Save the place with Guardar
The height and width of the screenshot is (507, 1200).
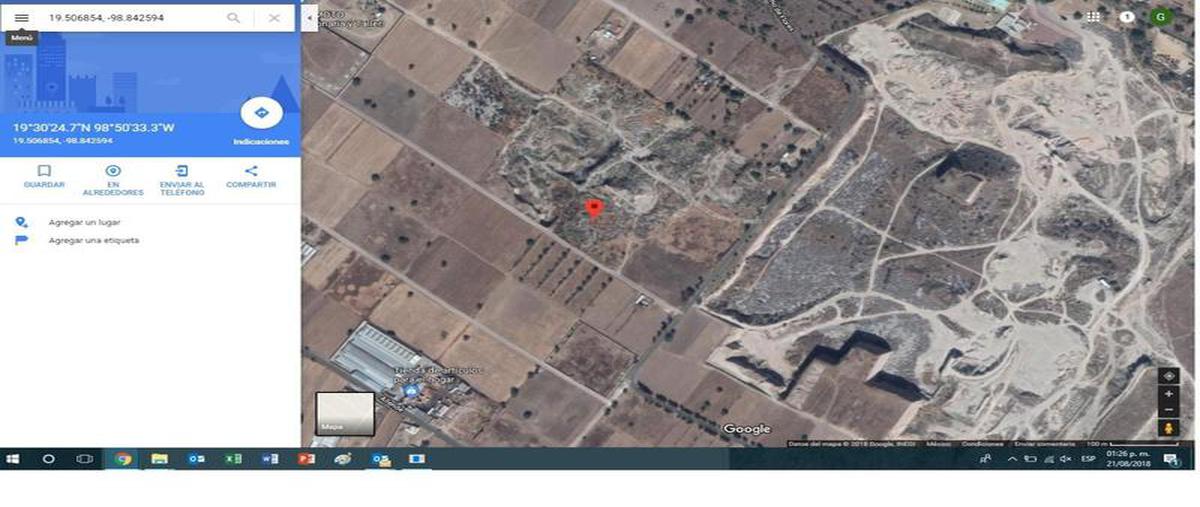click(44, 177)
